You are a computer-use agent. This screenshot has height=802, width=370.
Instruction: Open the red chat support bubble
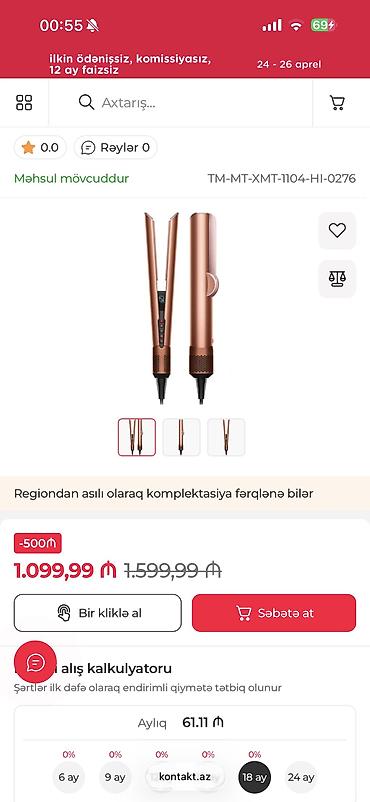[x=35, y=662]
